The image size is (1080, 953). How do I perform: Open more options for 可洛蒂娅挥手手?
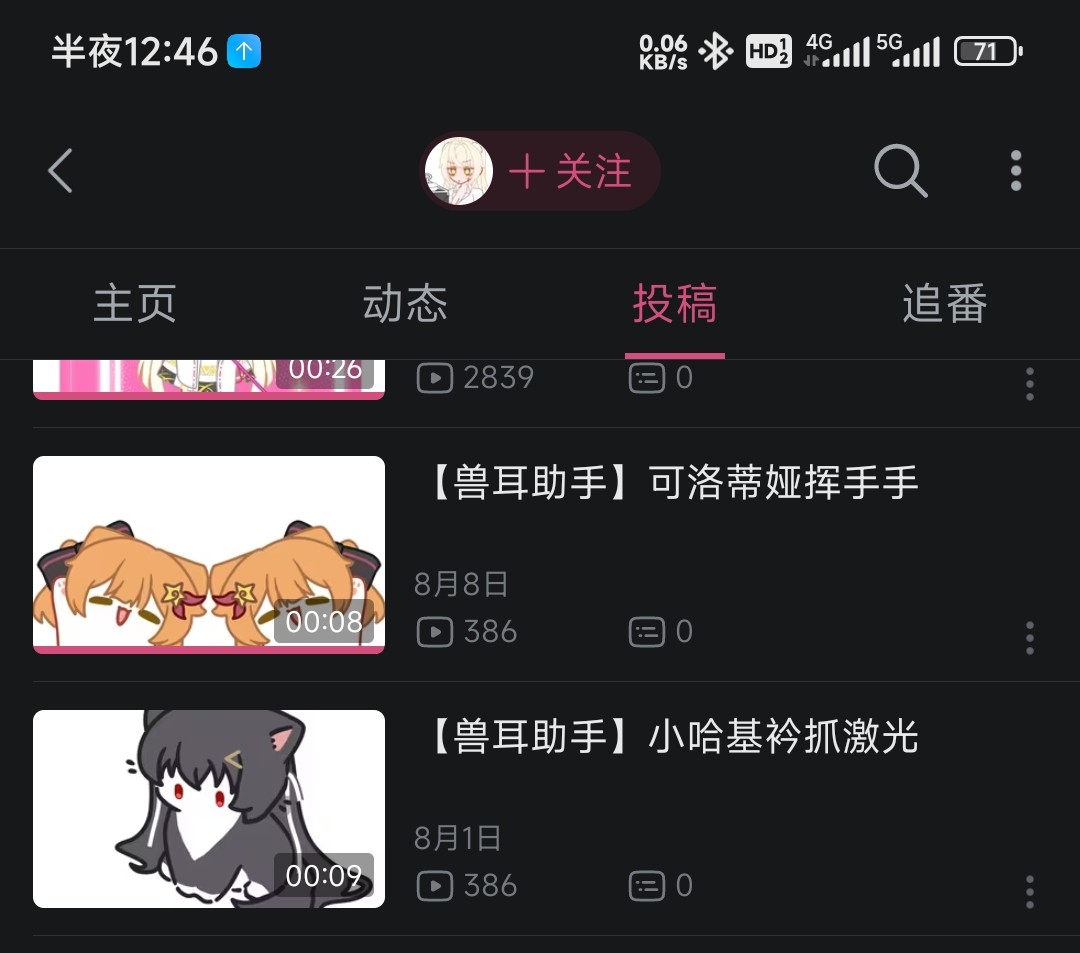tap(1029, 637)
